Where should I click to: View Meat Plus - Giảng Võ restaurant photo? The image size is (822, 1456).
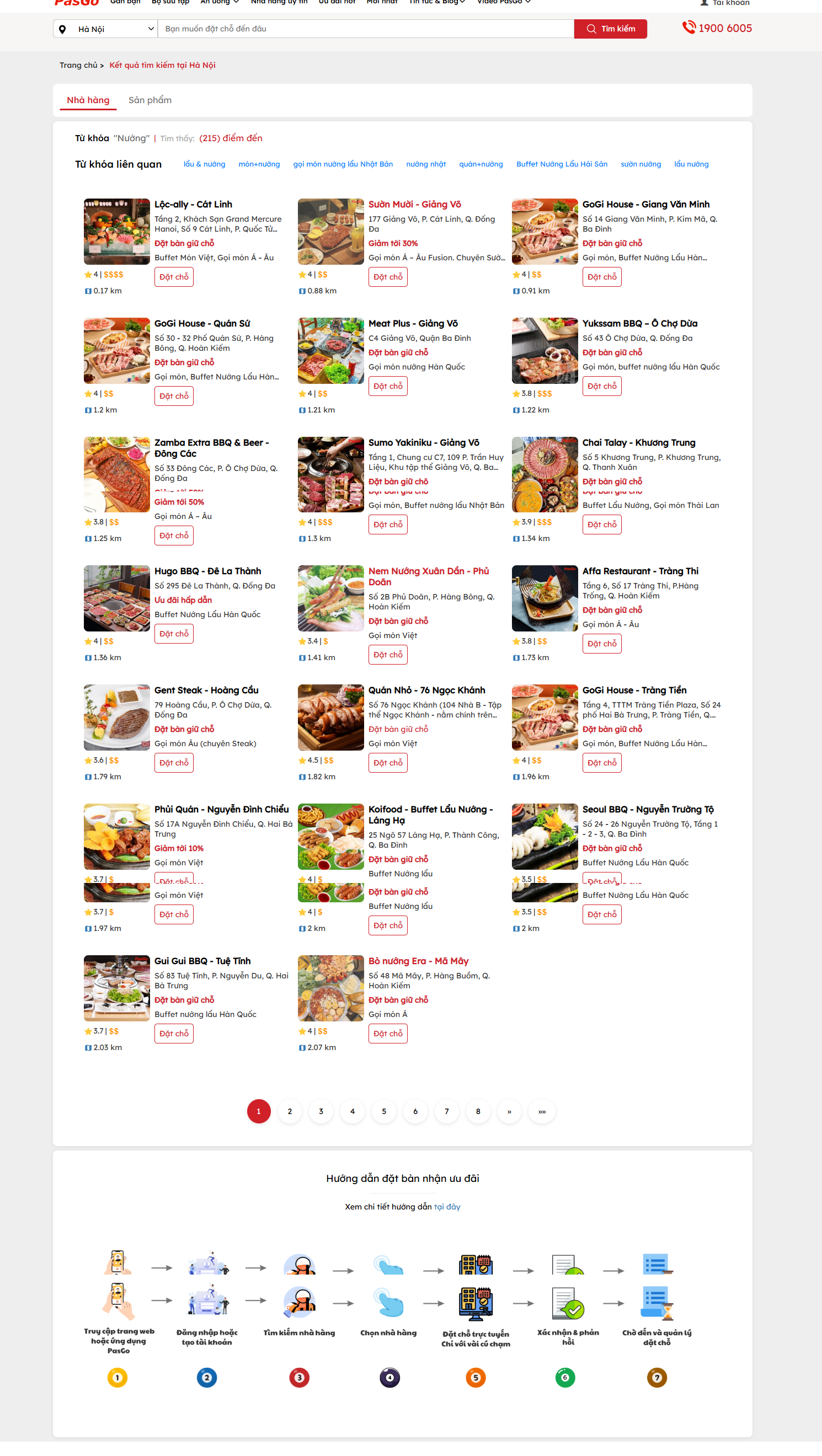pos(330,350)
